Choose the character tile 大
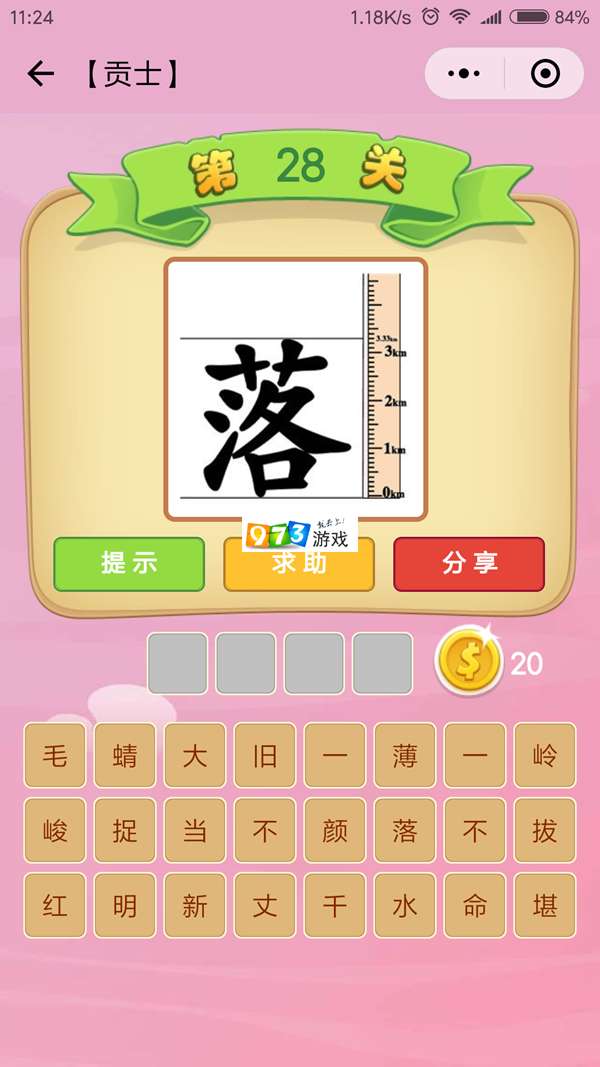Screen dimensions: 600x1067 coord(195,755)
